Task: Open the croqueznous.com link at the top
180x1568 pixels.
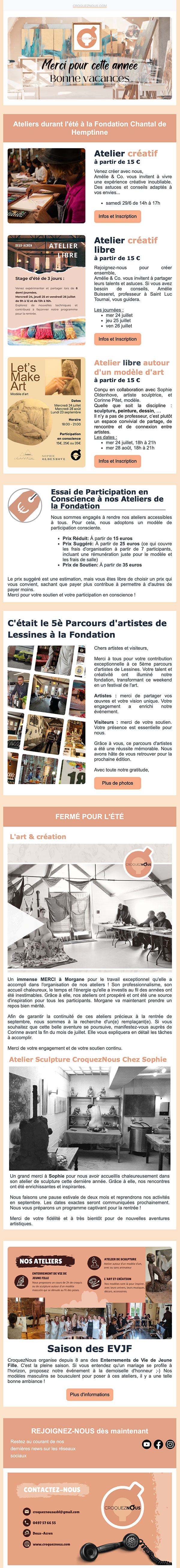Action: (90, 5)
